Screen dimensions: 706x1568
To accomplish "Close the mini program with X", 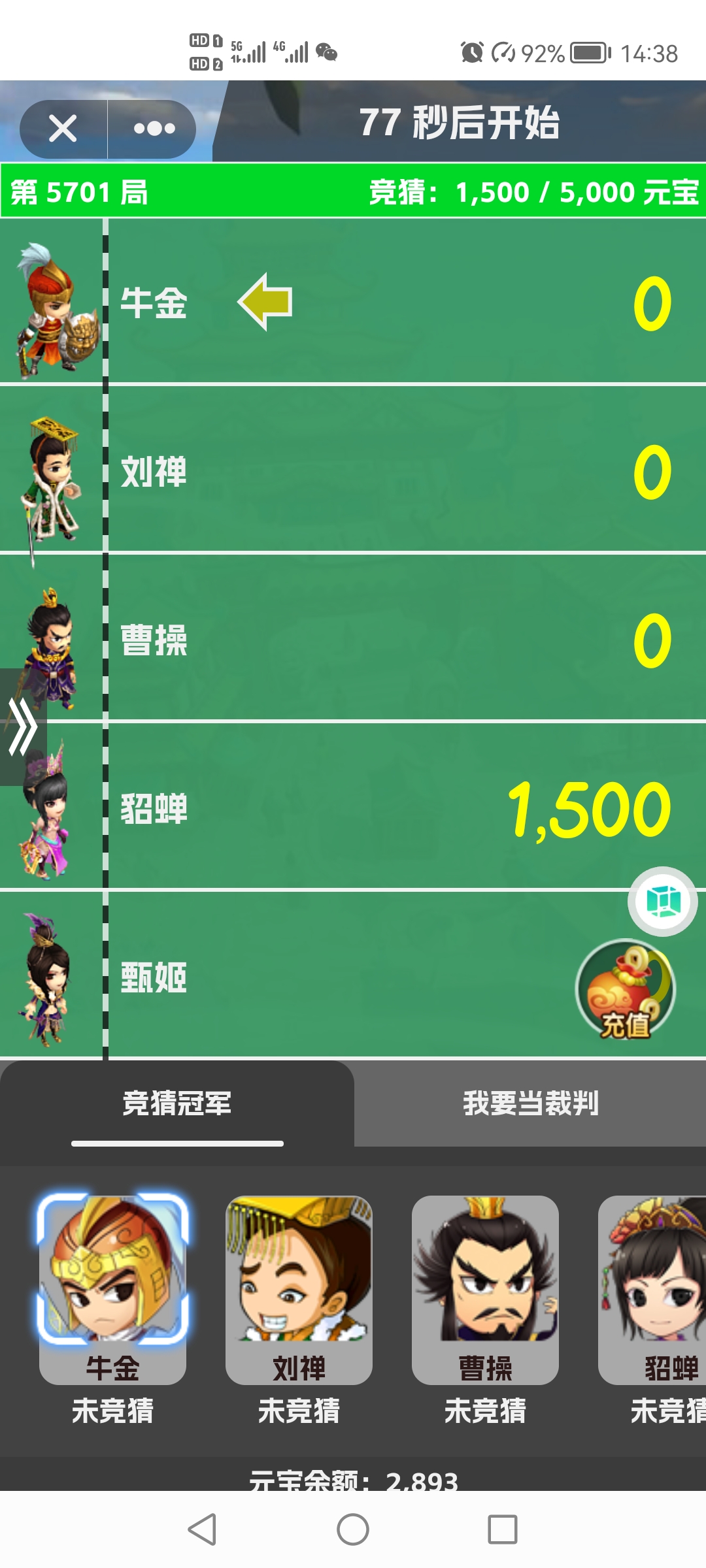I will click(x=63, y=129).
